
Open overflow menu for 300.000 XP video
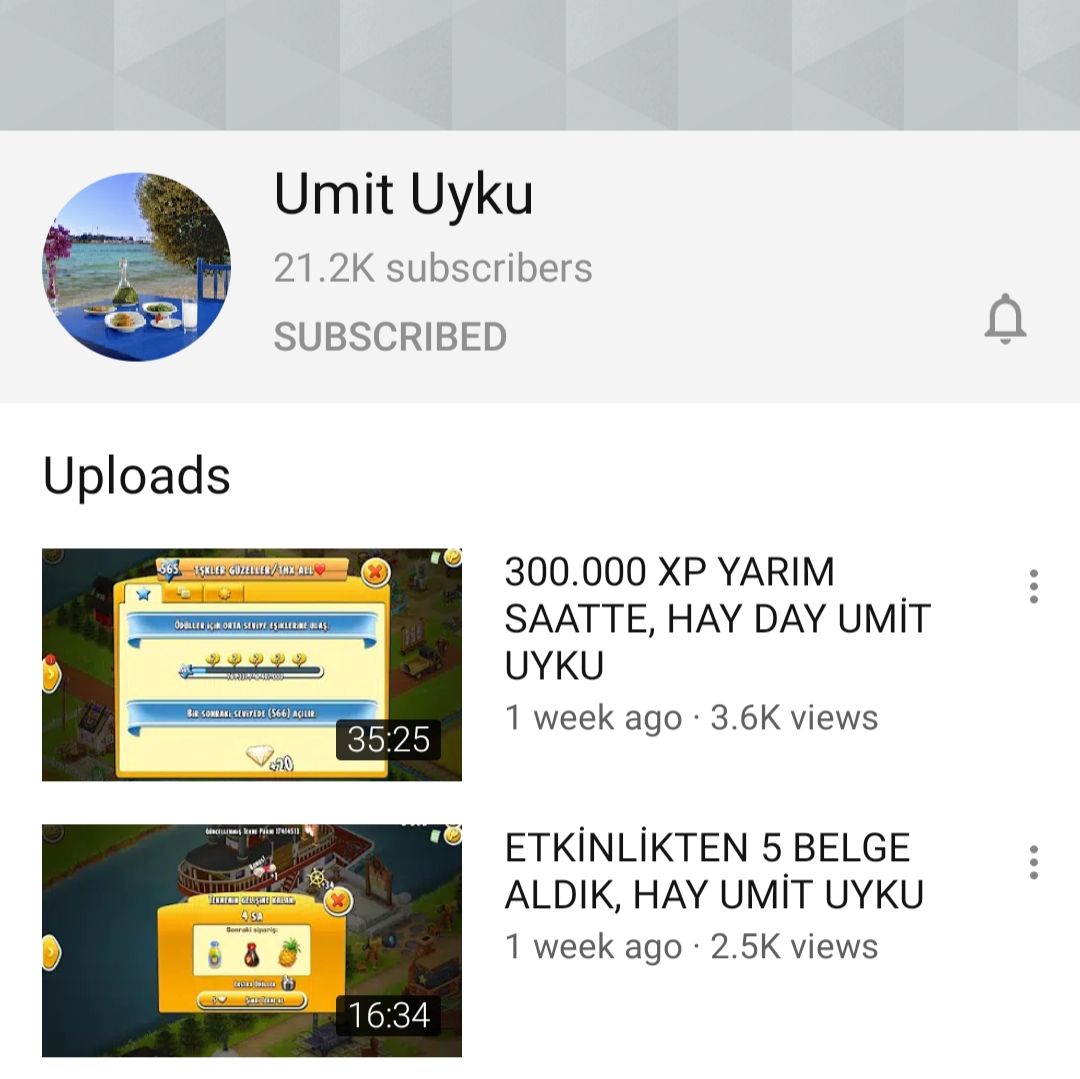click(1033, 587)
